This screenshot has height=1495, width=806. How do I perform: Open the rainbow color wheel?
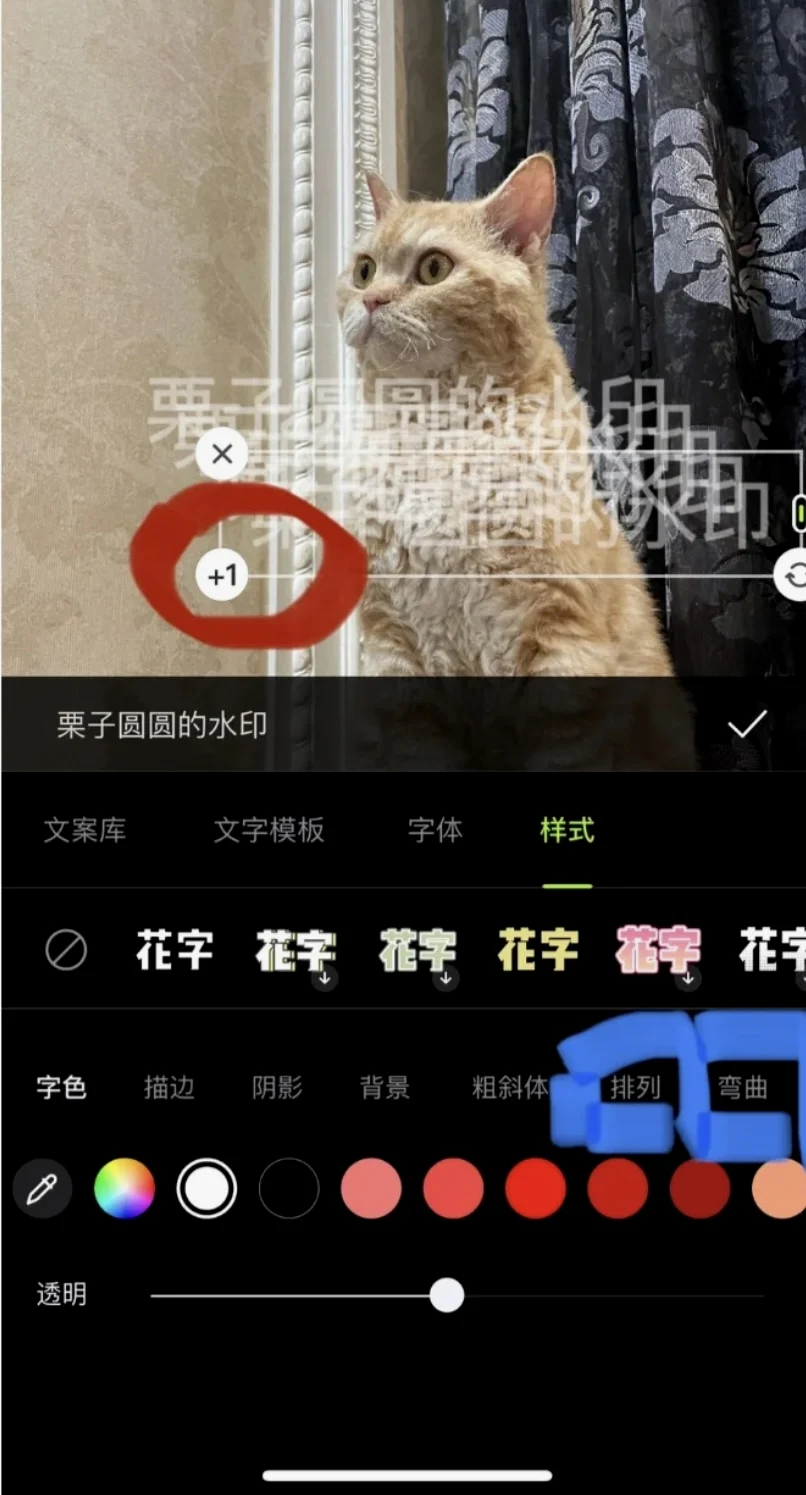pos(124,1188)
